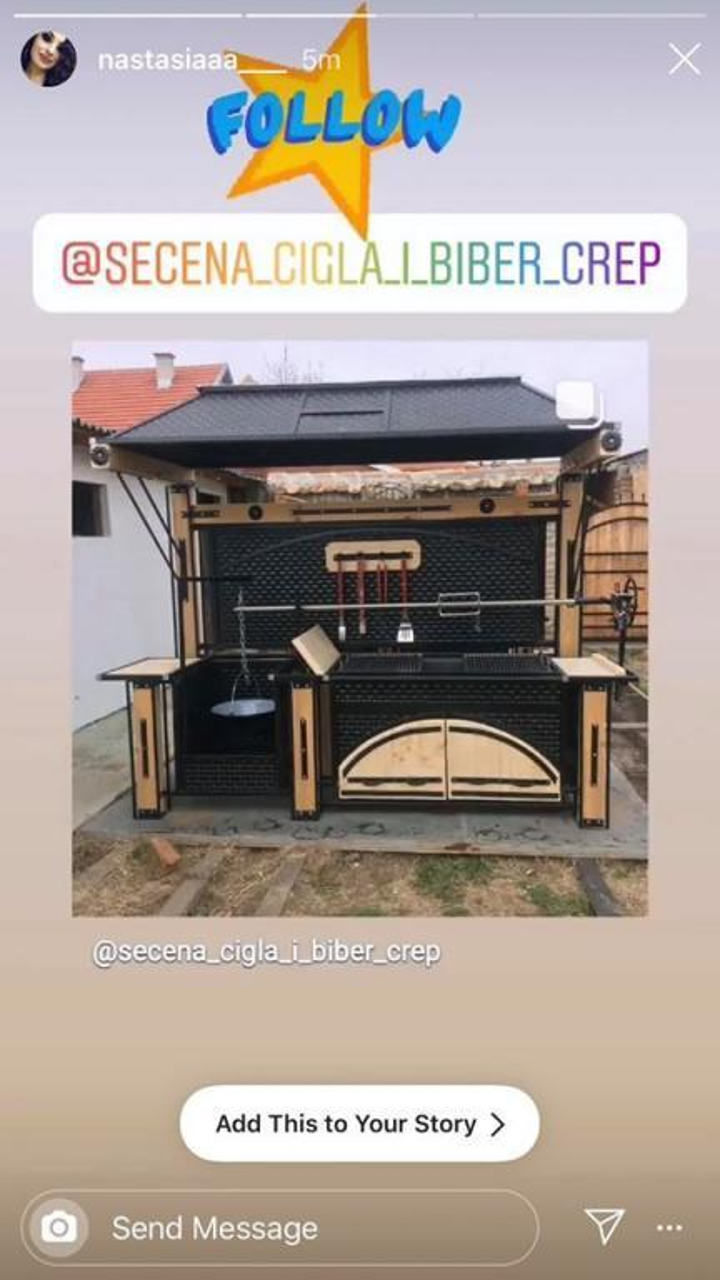Open the three-dot more options
Image resolution: width=720 pixels, height=1280 pixels.
(x=669, y=1227)
